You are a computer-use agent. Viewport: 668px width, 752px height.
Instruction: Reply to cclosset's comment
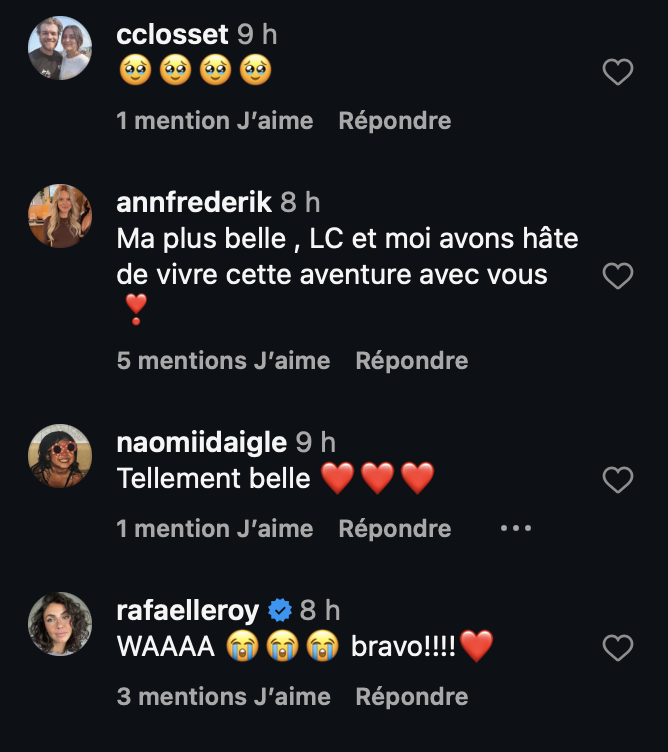click(394, 121)
